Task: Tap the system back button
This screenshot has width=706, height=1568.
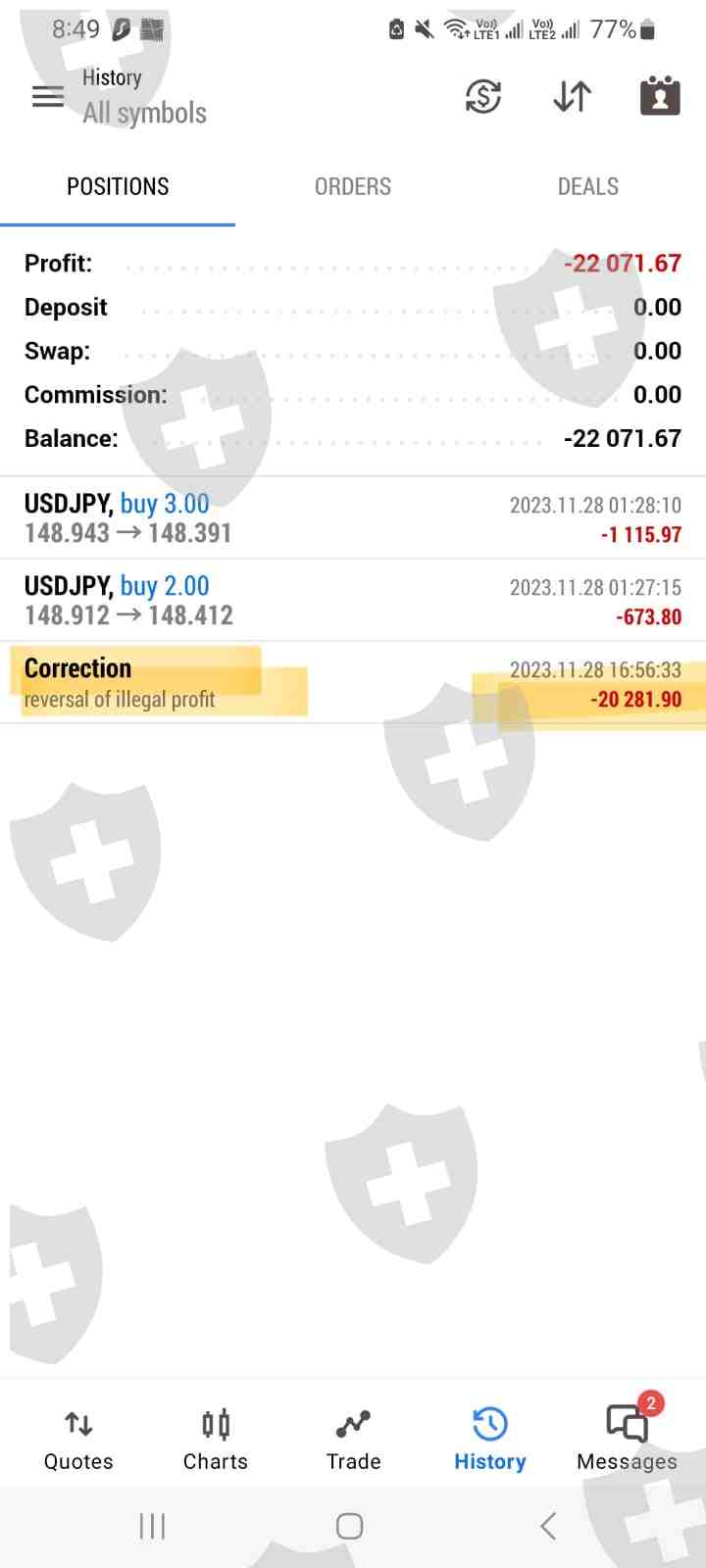Action: 548,1526
